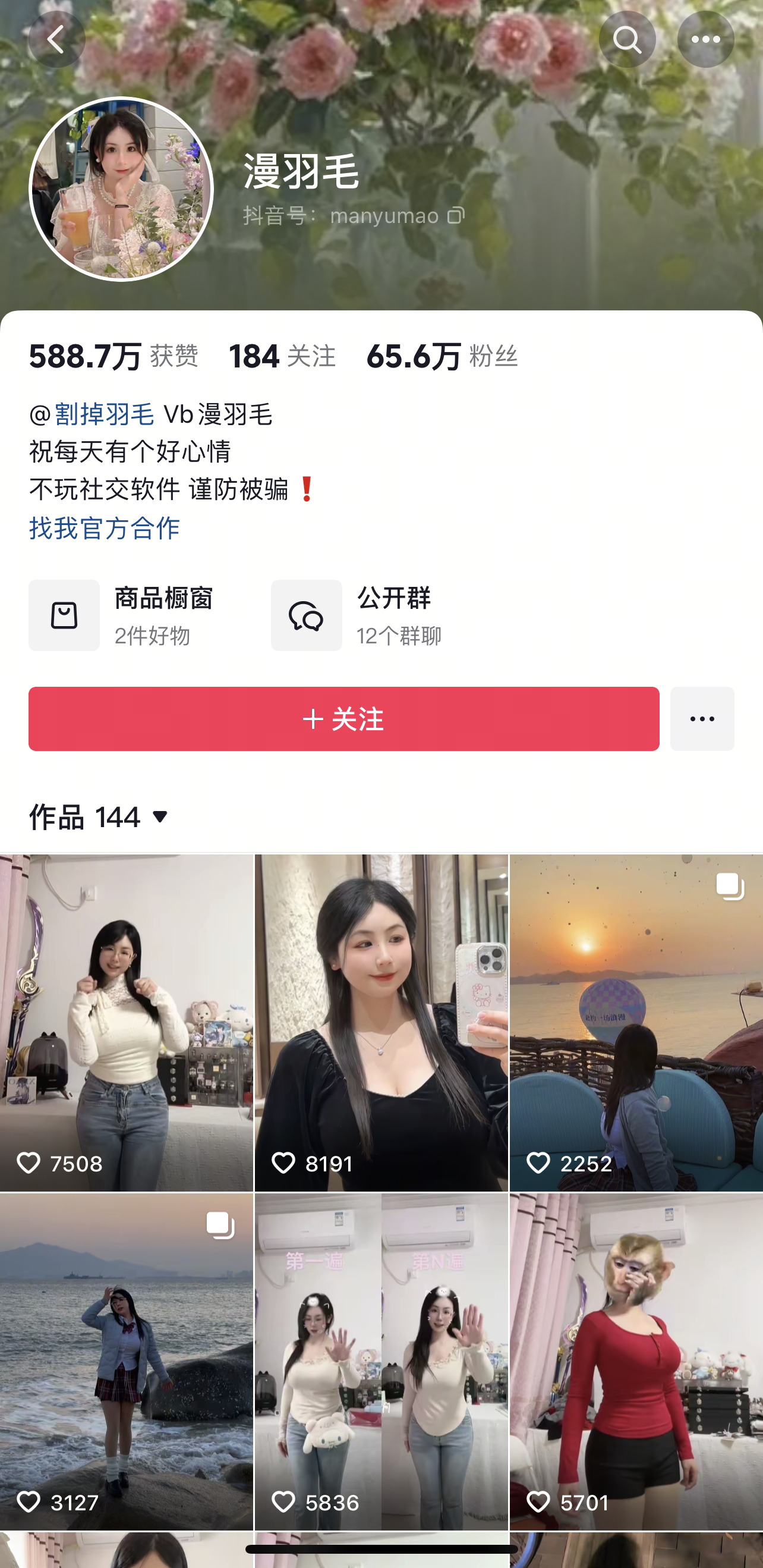Follow this user with 关注 button

pyautogui.click(x=344, y=719)
